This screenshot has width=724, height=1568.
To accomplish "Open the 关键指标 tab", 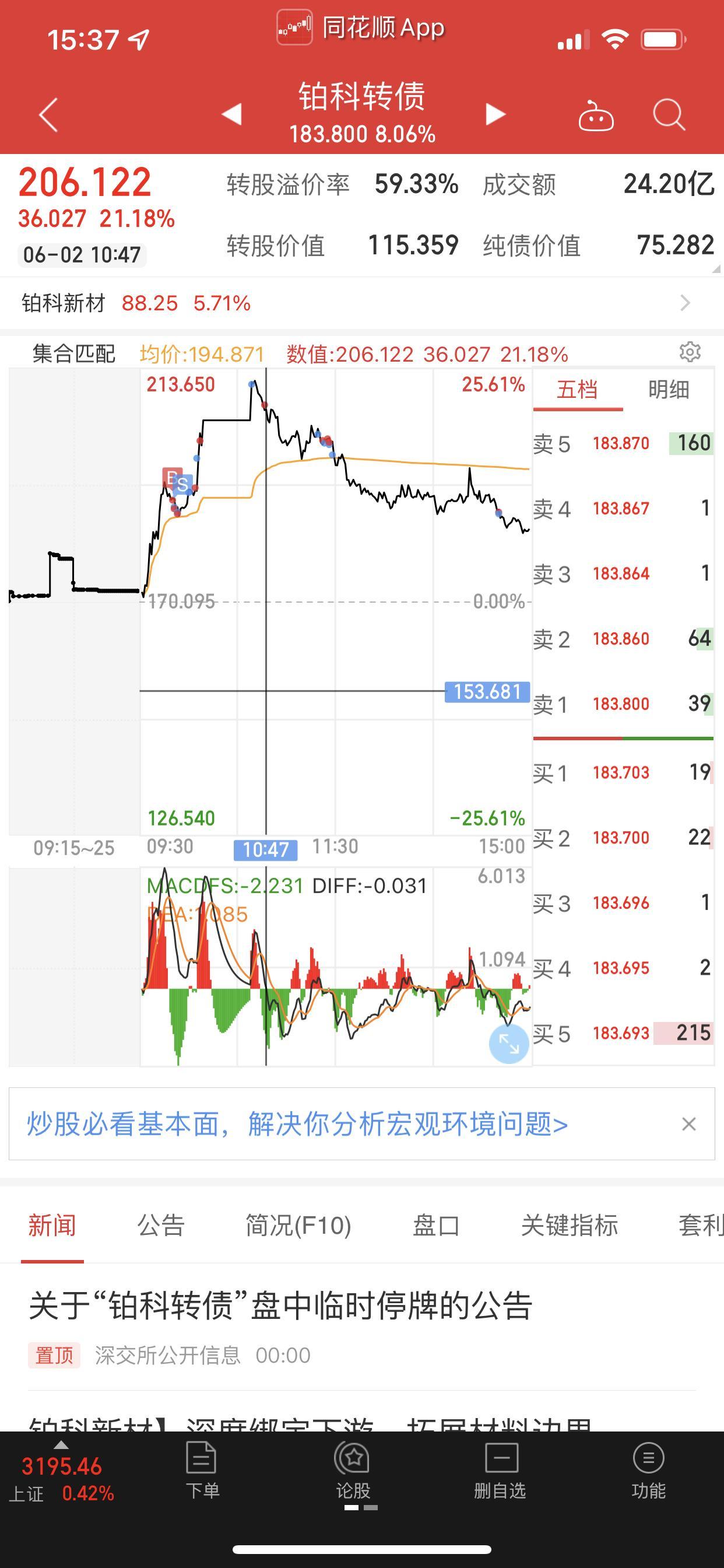I will coord(570,1226).
